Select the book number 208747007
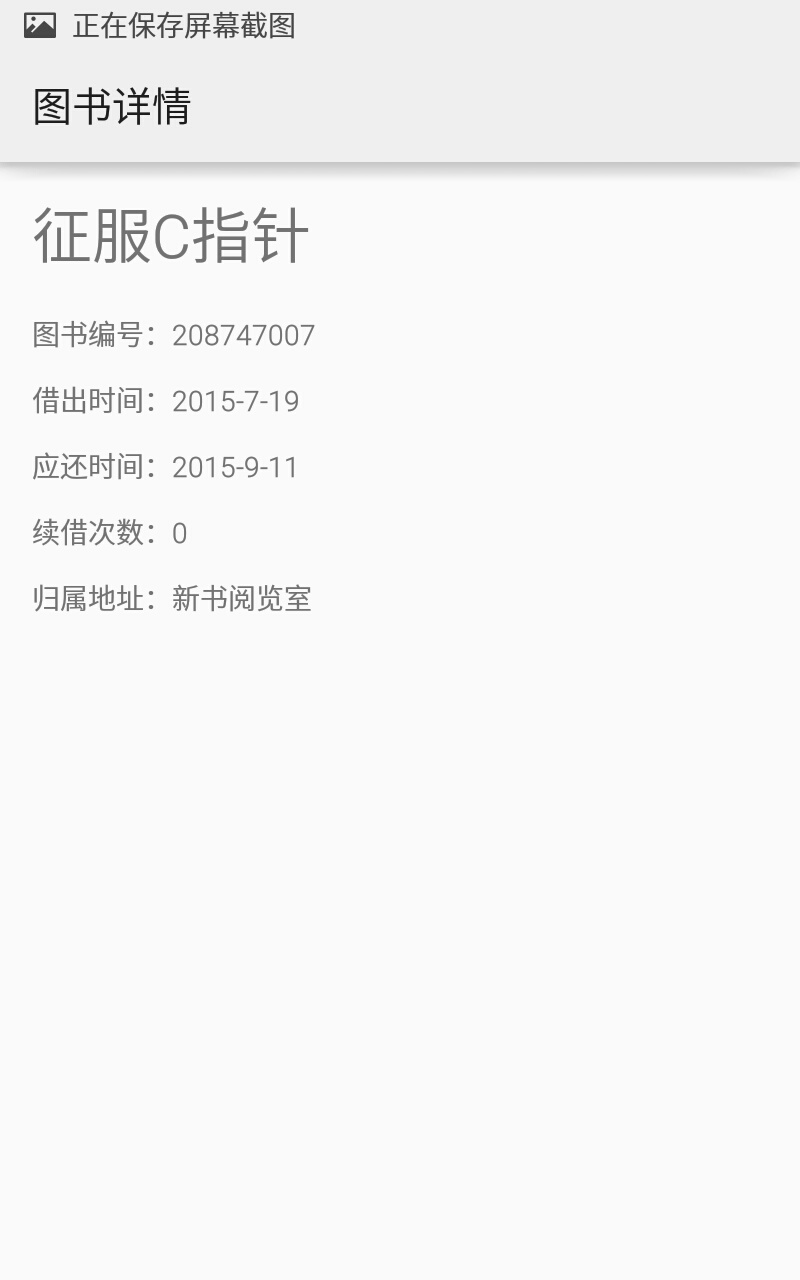Screen dimensions: 800x1280 click(243, 334)
